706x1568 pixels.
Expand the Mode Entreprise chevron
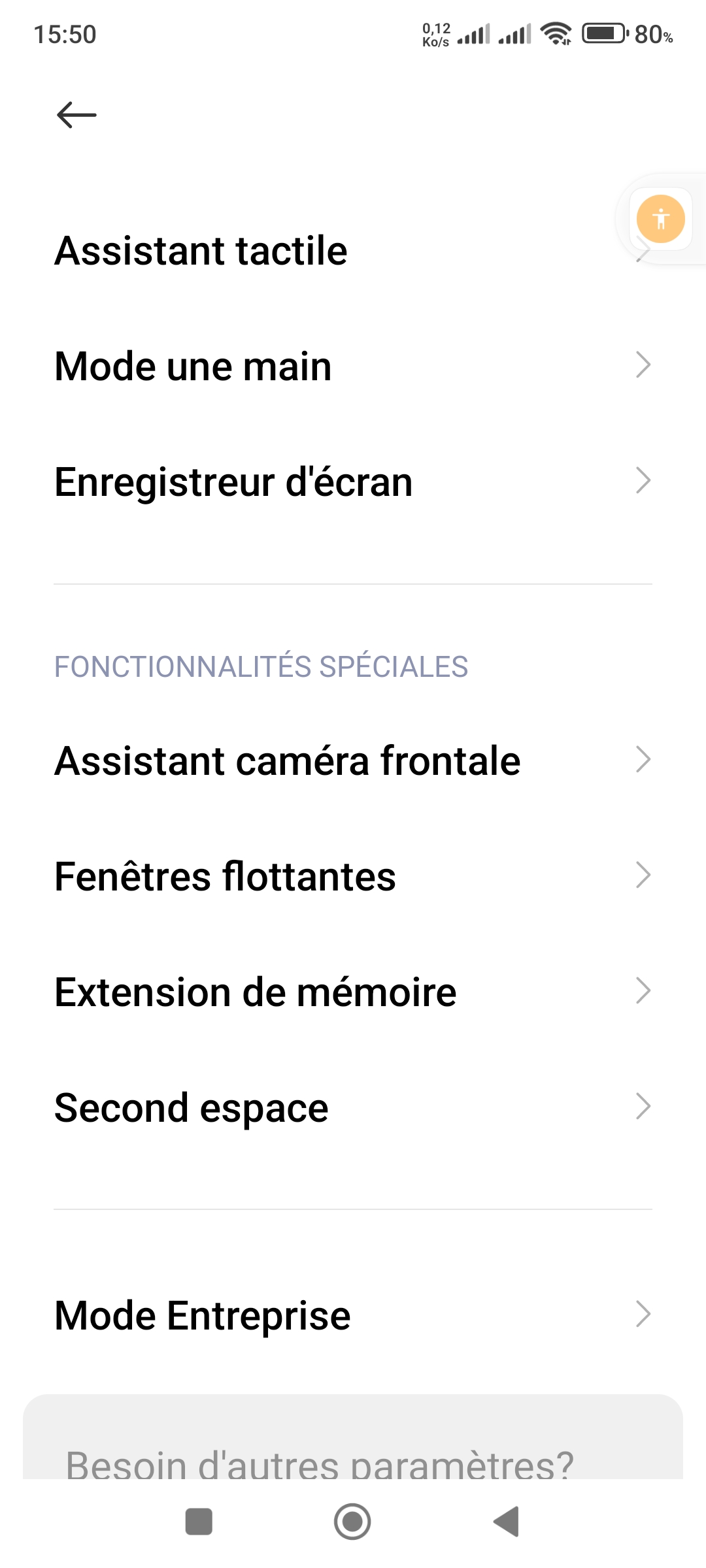tap(643, 1314)
